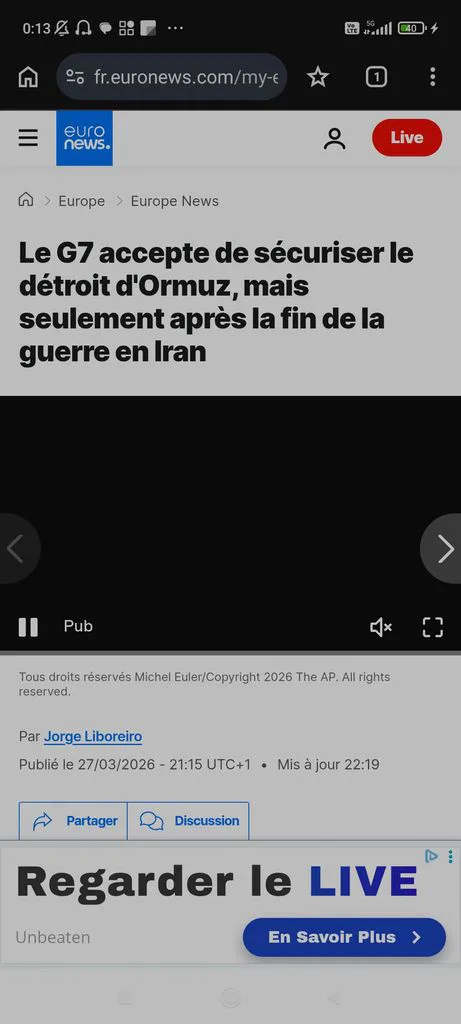Tap the fr.euronews.com address bar
This screenshot has height=1024, width=461.
click(172, 77)
